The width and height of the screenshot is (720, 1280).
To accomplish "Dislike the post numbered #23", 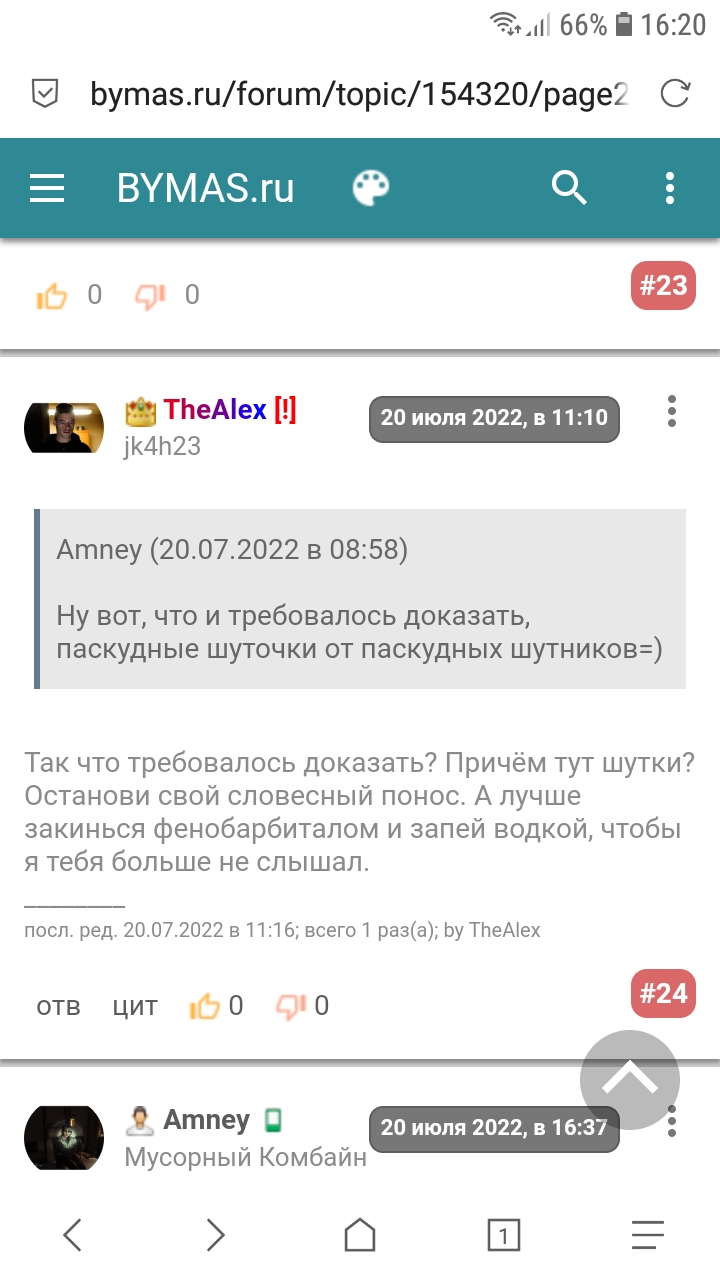I will [x=151, y=295].
